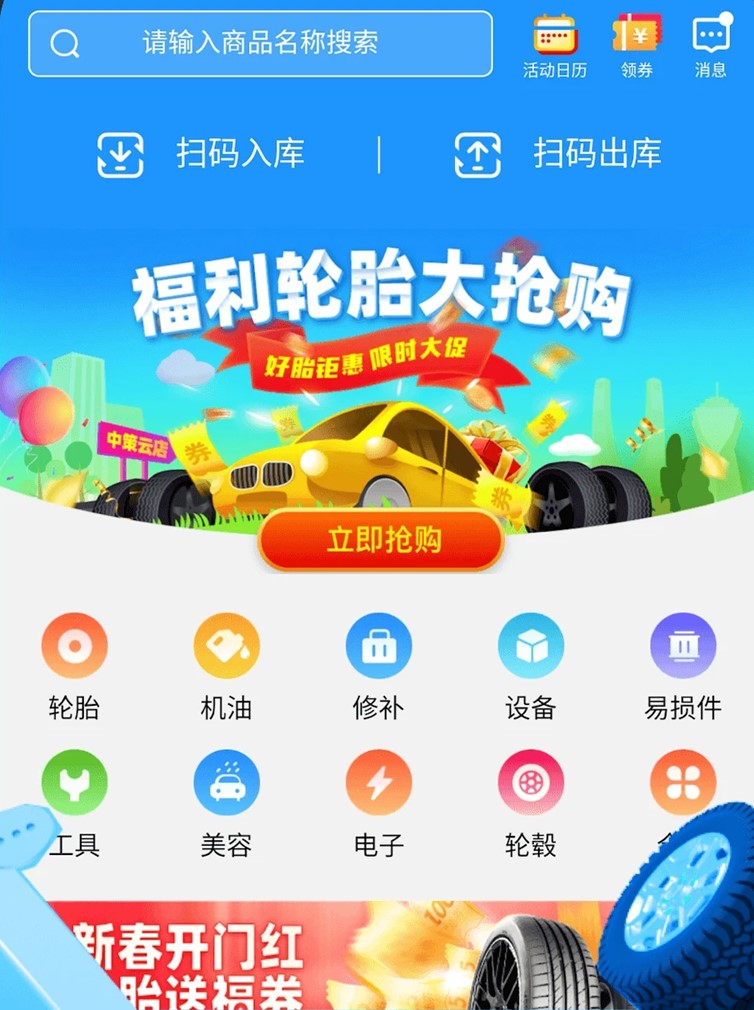Open the 轮胎 (tires) category icon
This screenshot has width=754, height=1010.
(x=75, y=647)
